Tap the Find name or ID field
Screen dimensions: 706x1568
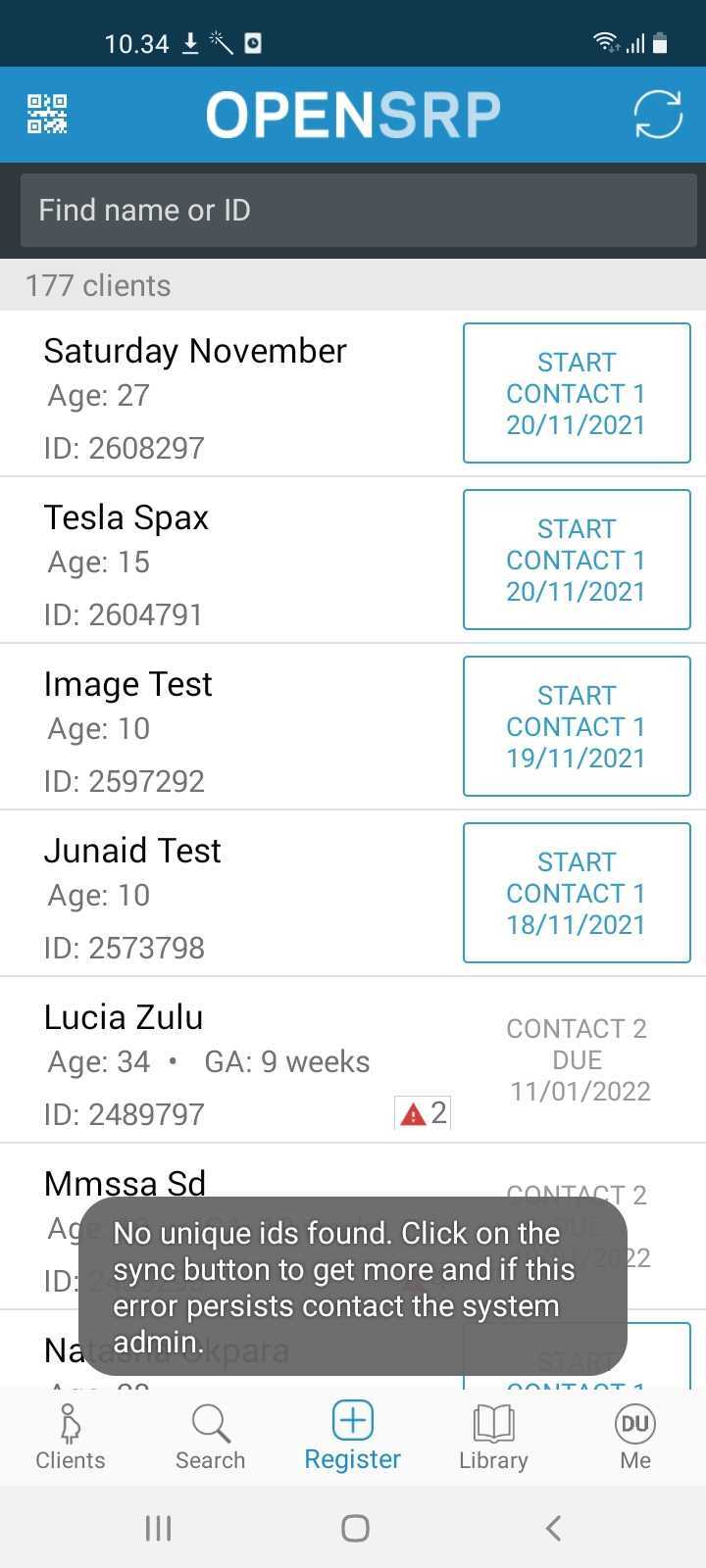click(353, 210)
